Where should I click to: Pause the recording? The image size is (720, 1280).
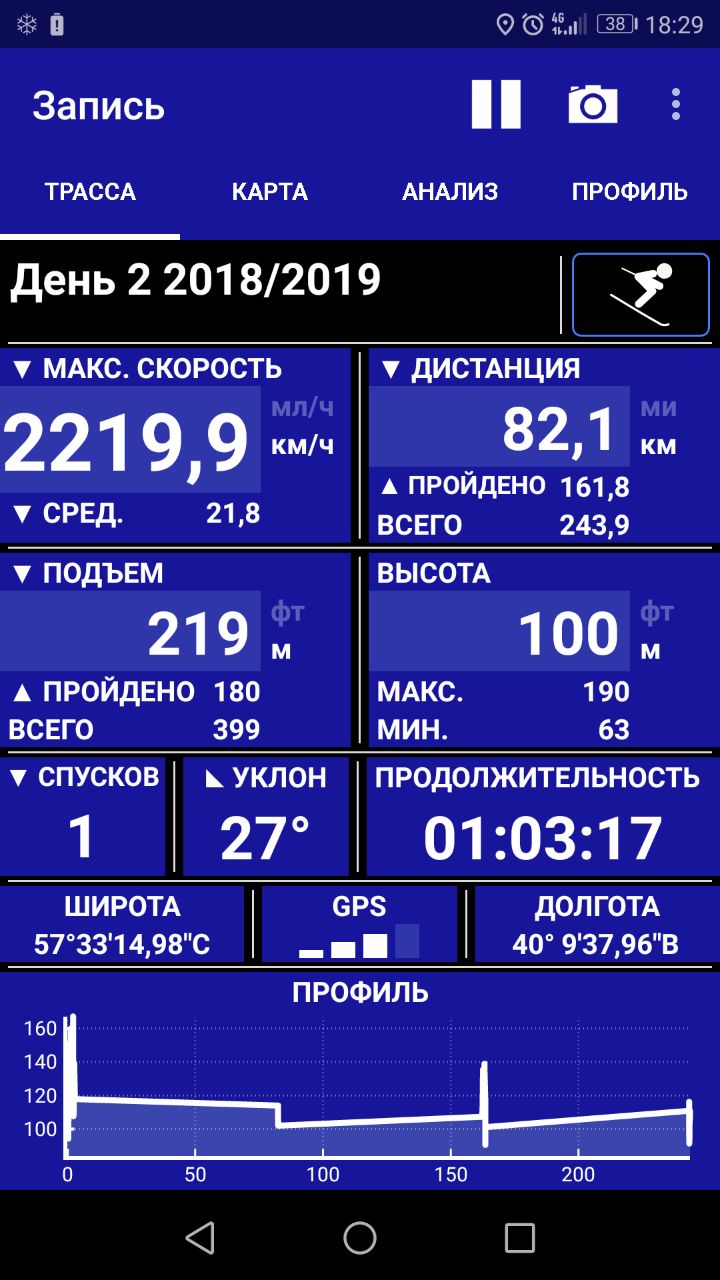pos(496,104)
